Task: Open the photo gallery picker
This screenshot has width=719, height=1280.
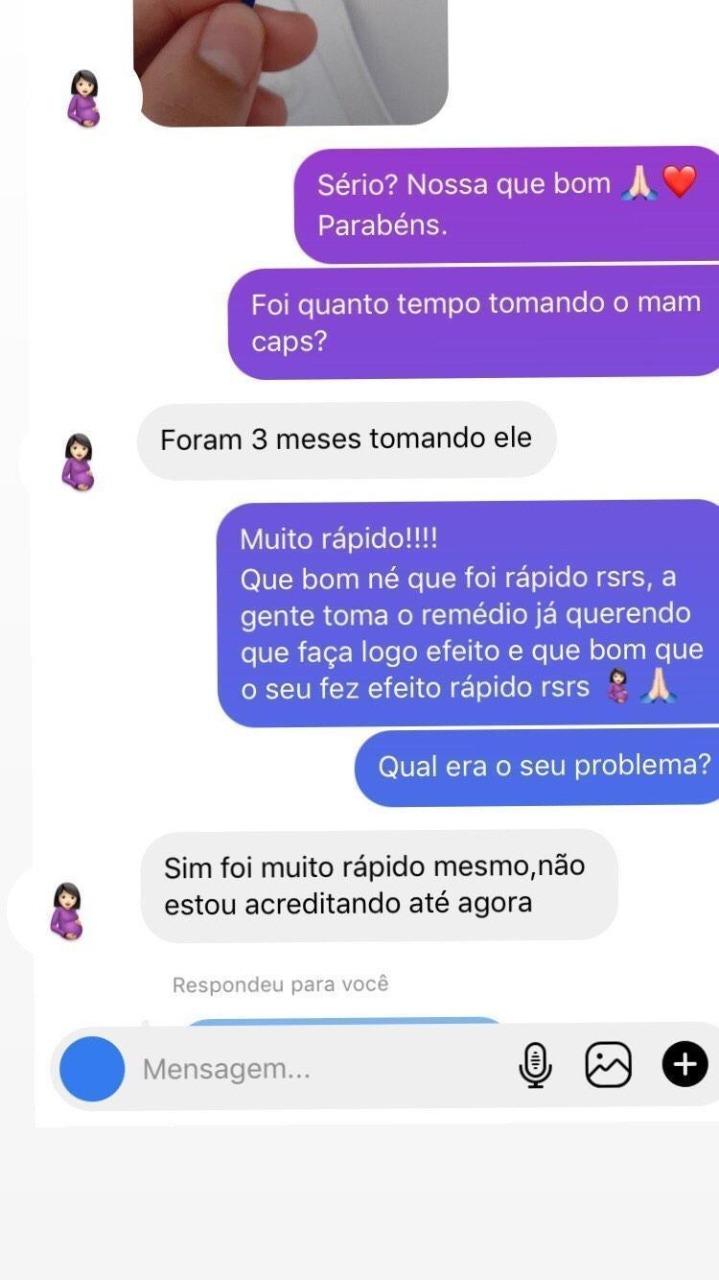Action: coord(608,1065)
